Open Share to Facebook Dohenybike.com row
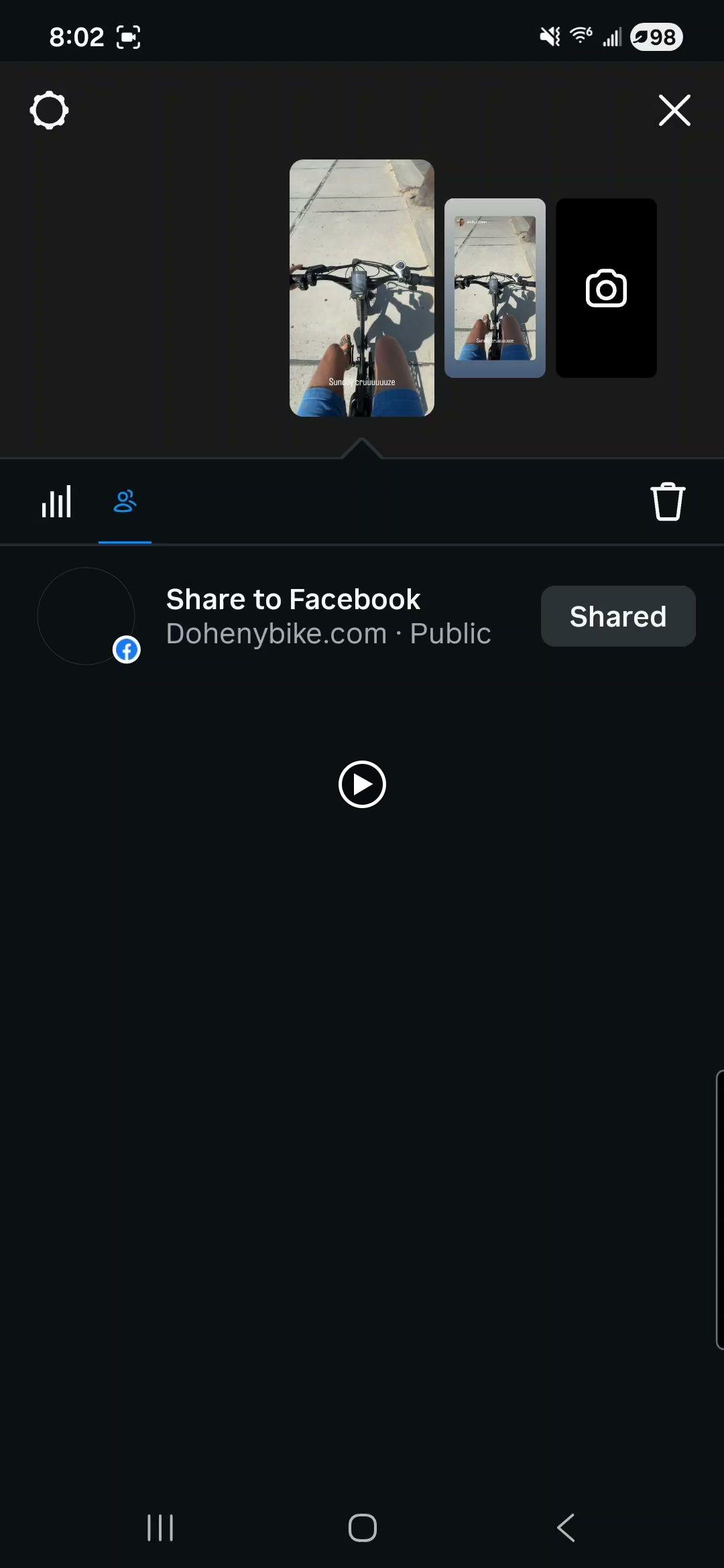The image size is (724, 1568). point(328,616)
